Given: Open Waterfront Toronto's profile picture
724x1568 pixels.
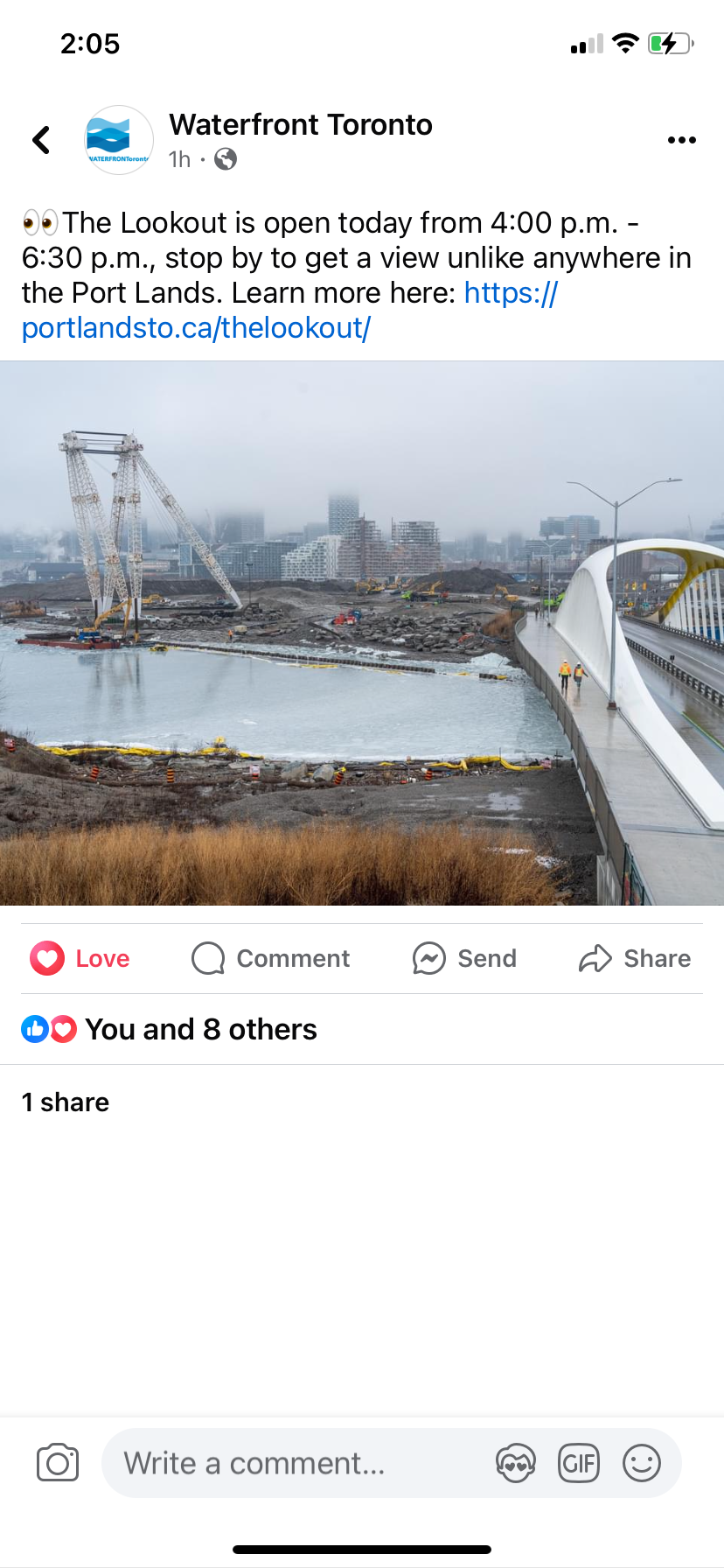Looking at the screenshot, I should click(x=119, y=140).
